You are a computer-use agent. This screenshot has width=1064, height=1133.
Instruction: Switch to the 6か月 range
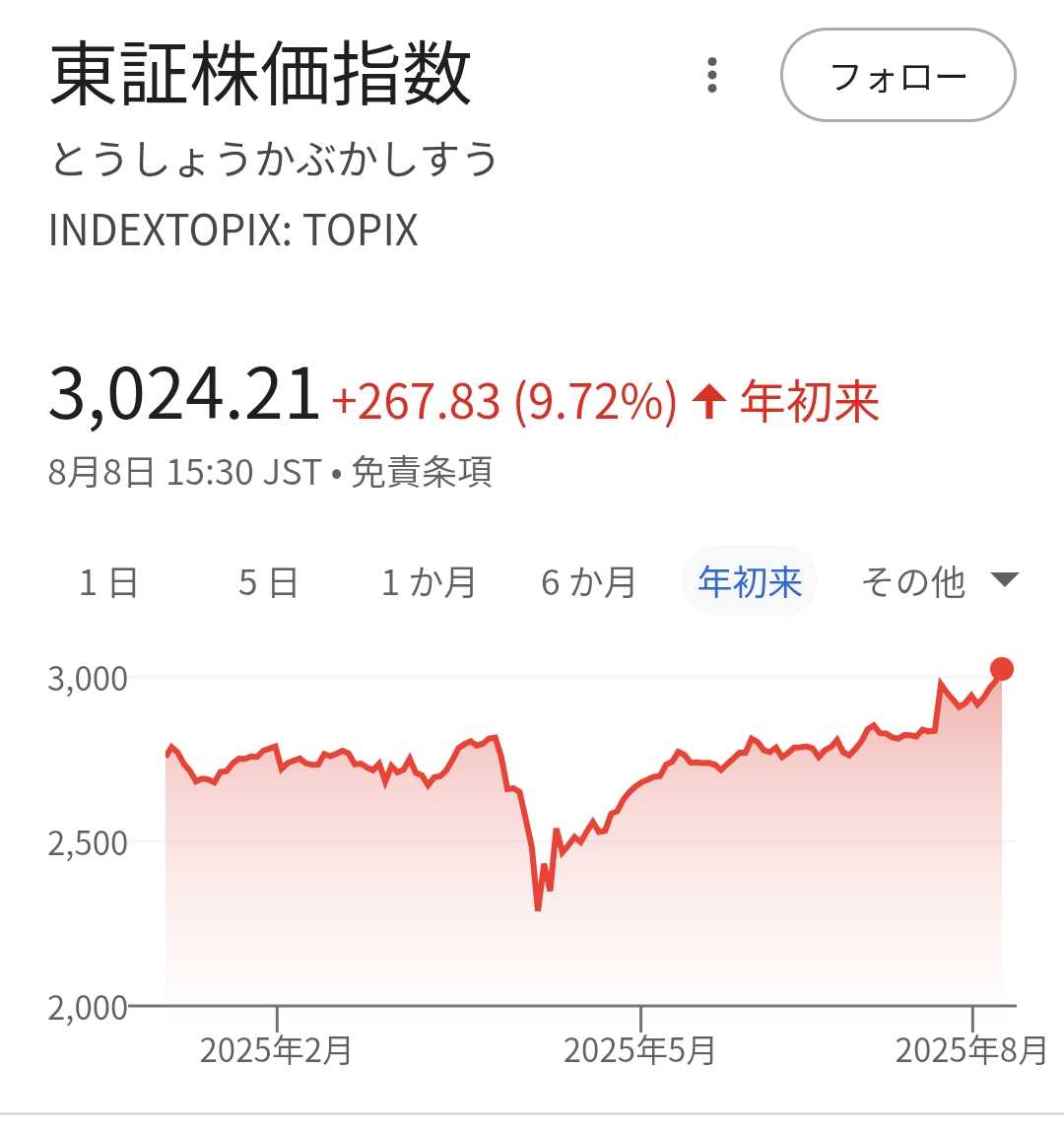588,582
